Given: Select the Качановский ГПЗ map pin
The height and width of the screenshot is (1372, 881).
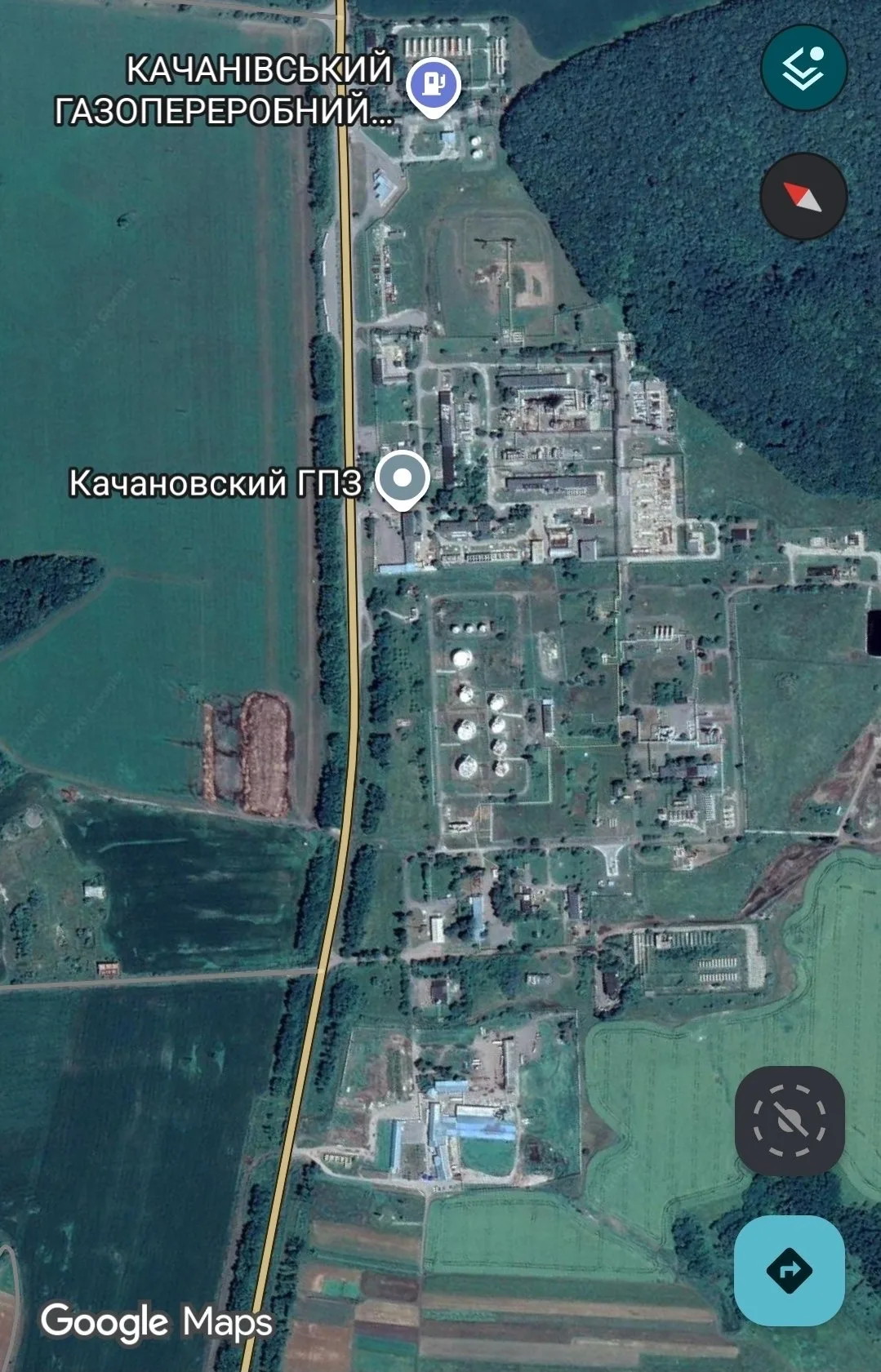Looking at the screenshot, I should [402, 480].
